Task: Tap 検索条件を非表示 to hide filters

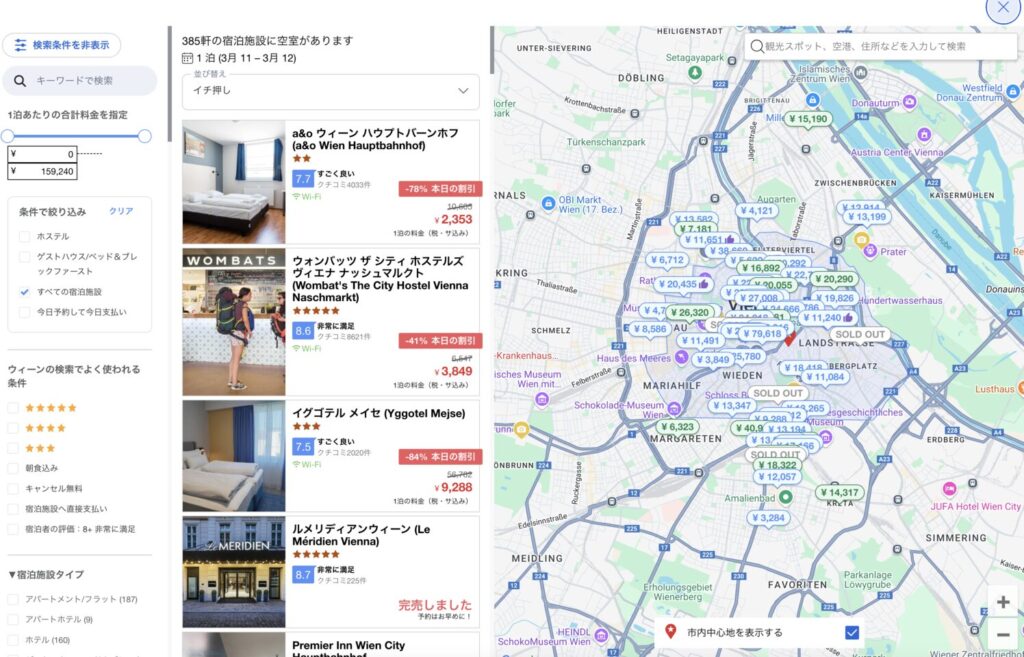Action: pyautogui.click(x=62, y=45)
